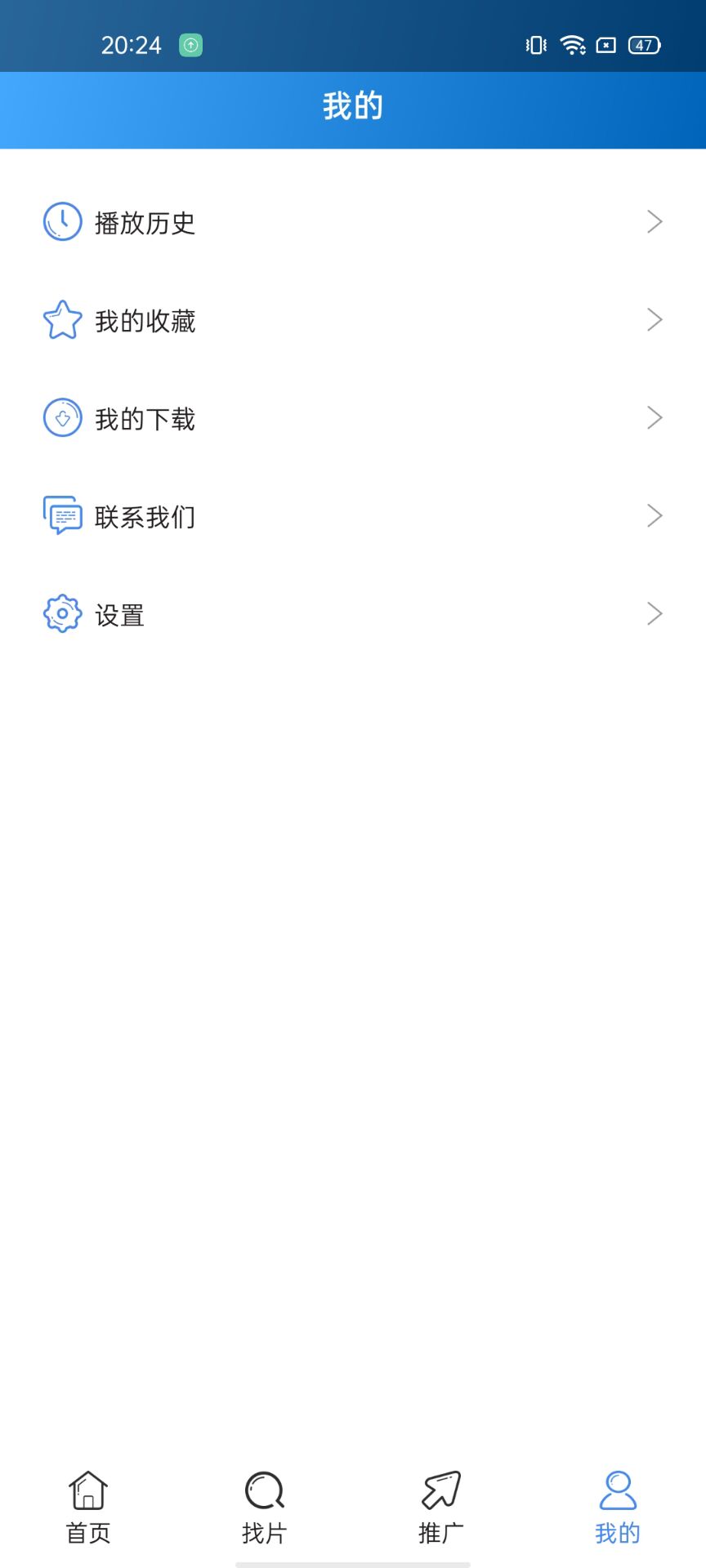Open 设置 settings
Viewport: 706px width, 1568px height.
pos(353,614)
